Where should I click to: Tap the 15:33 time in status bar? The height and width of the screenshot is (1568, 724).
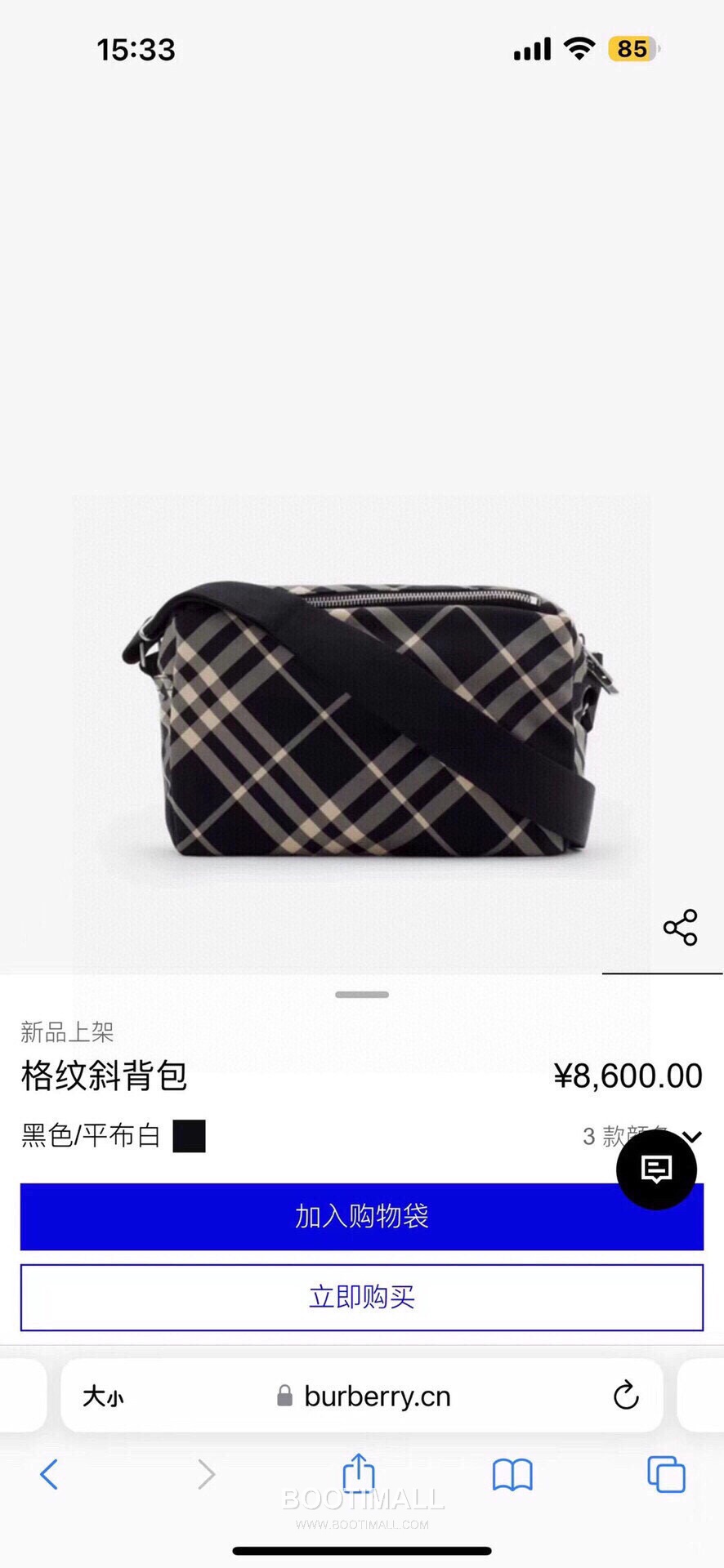pyautogui.click(x=136, y=50)
